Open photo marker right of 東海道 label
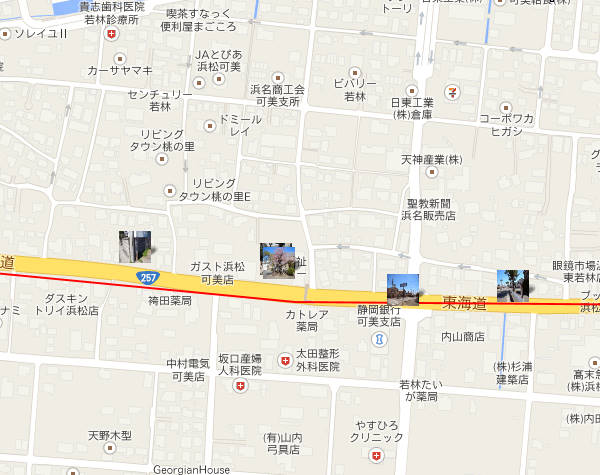This screenshot has height=475, width=600. pyautogui.click(x=512, y=284)
